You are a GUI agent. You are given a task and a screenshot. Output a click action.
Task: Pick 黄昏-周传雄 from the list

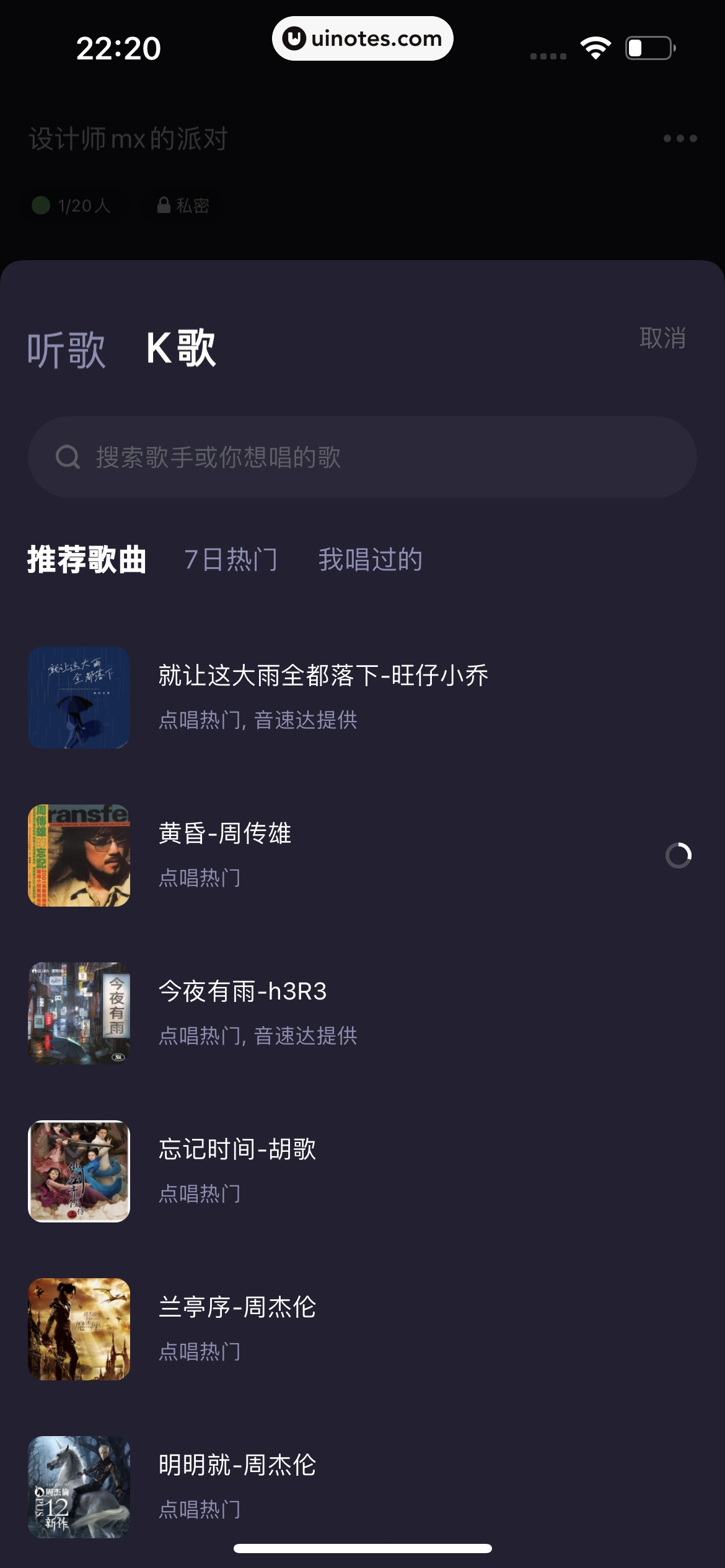224,855
